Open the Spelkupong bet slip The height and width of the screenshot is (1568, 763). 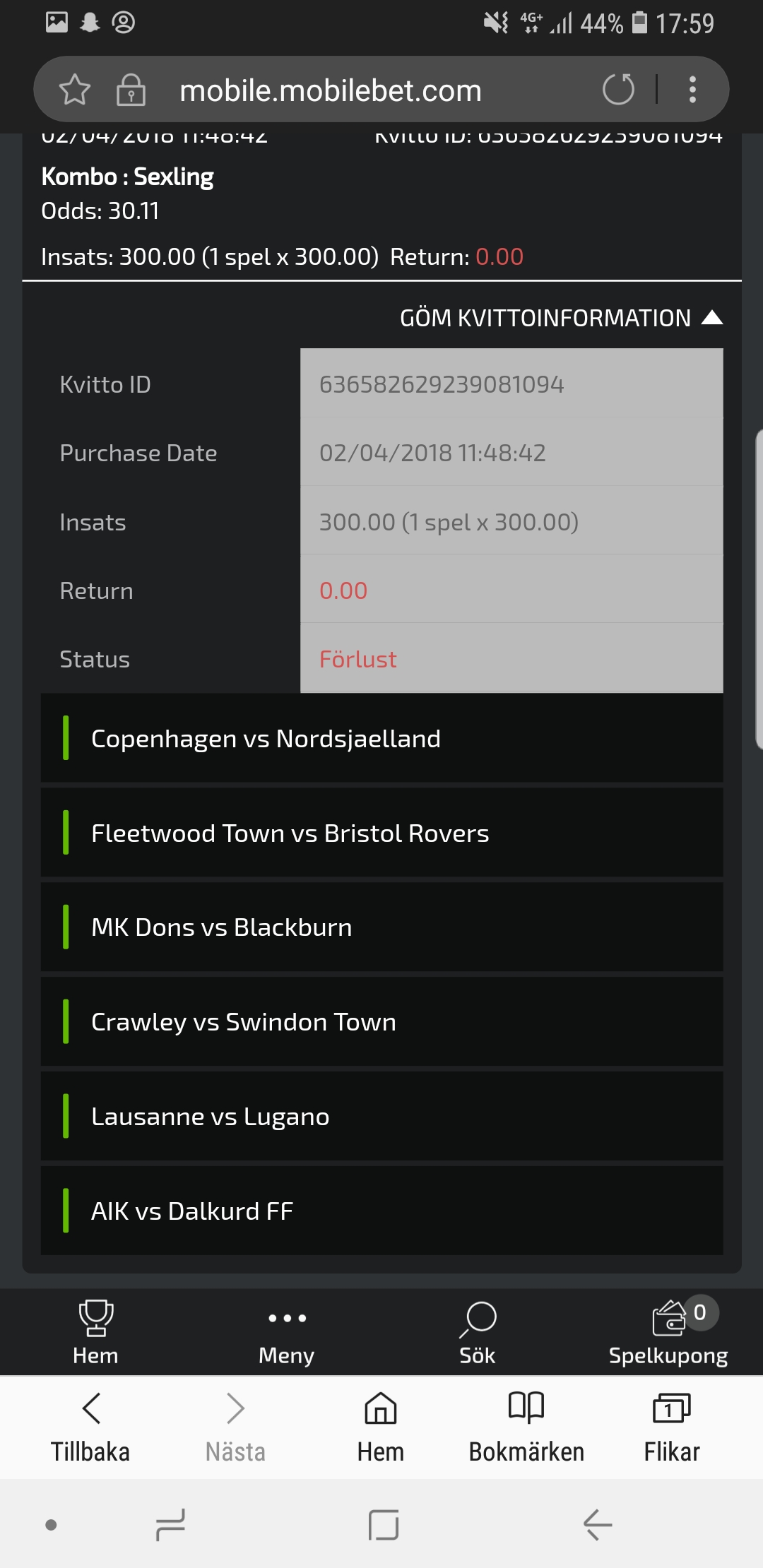pos(668,1332)
